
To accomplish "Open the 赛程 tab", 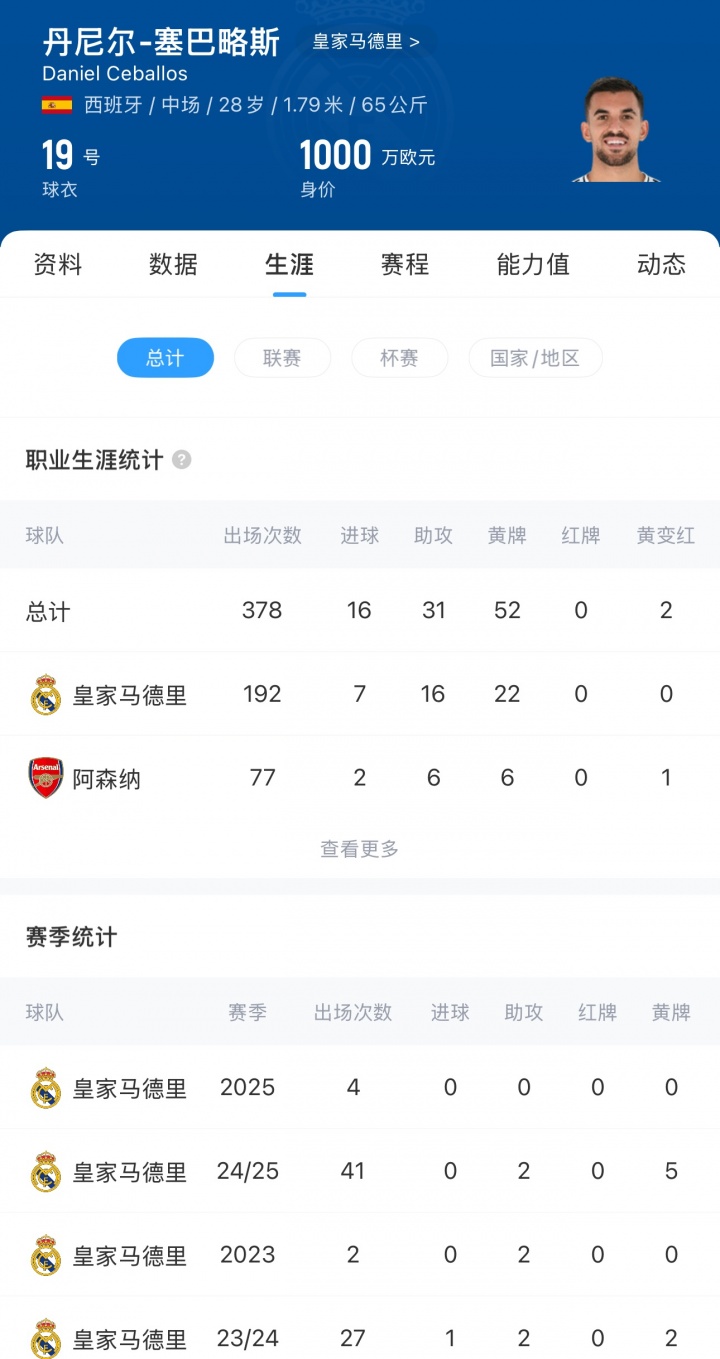I will pyautogui.click(x=405, y=264).
